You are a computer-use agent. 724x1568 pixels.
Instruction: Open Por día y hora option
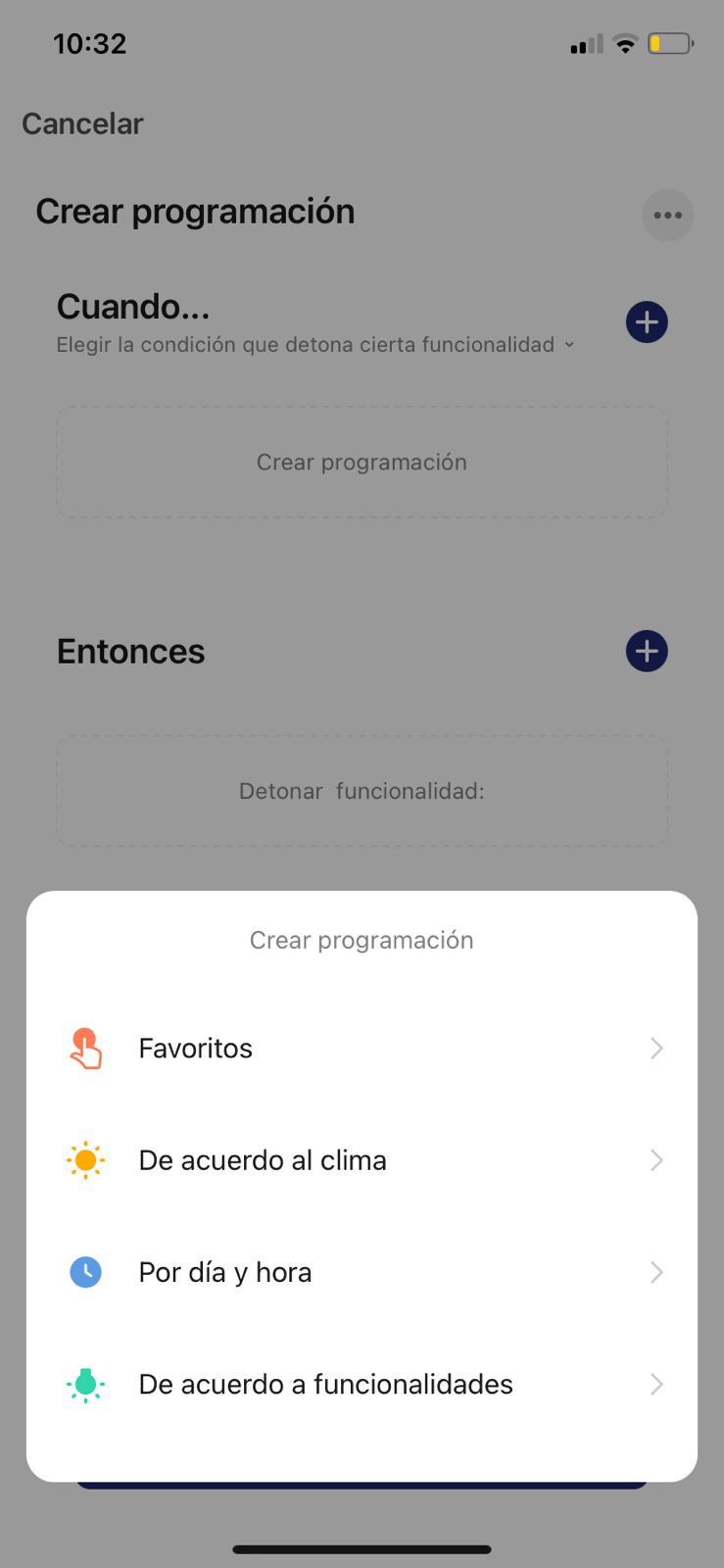click(x=362, y=1272)
